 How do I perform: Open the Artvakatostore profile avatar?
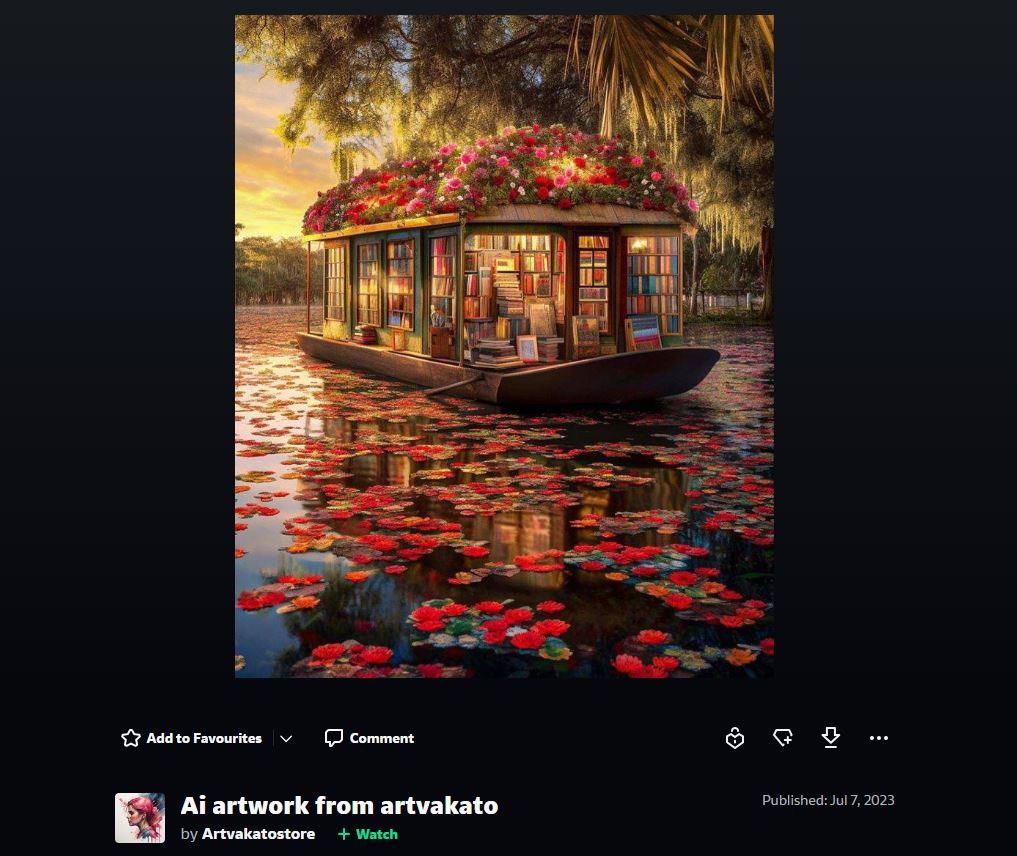[x=140, y=818]
